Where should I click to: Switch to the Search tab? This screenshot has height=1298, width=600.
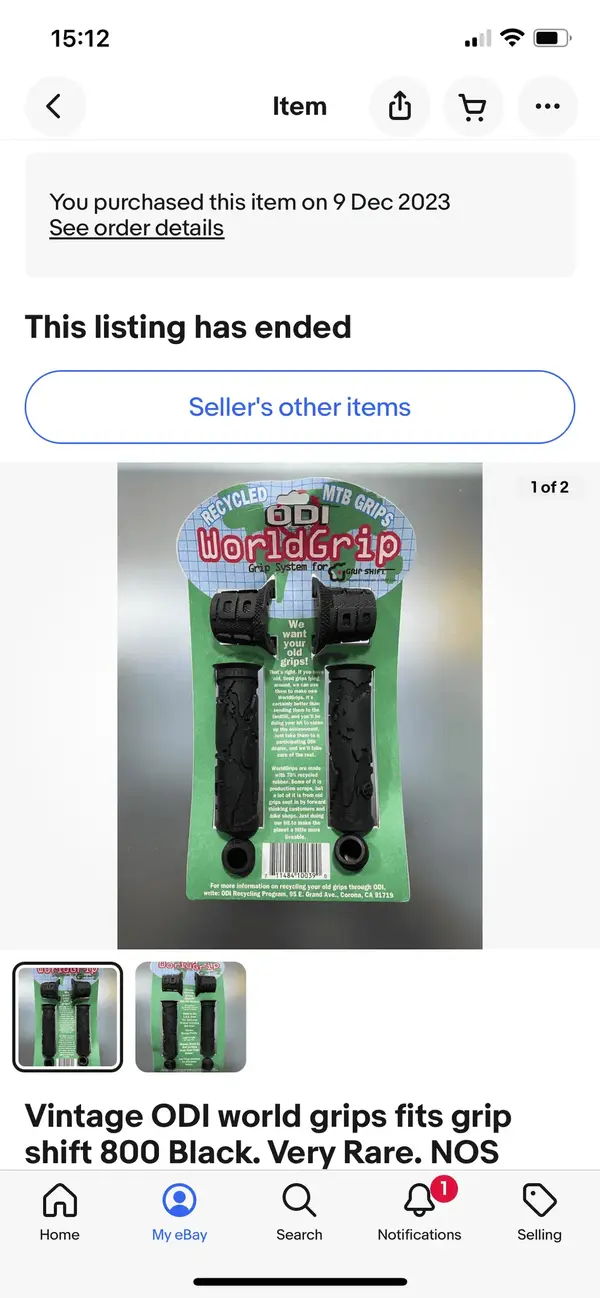pyautogui.click(x=300, y=1211)
